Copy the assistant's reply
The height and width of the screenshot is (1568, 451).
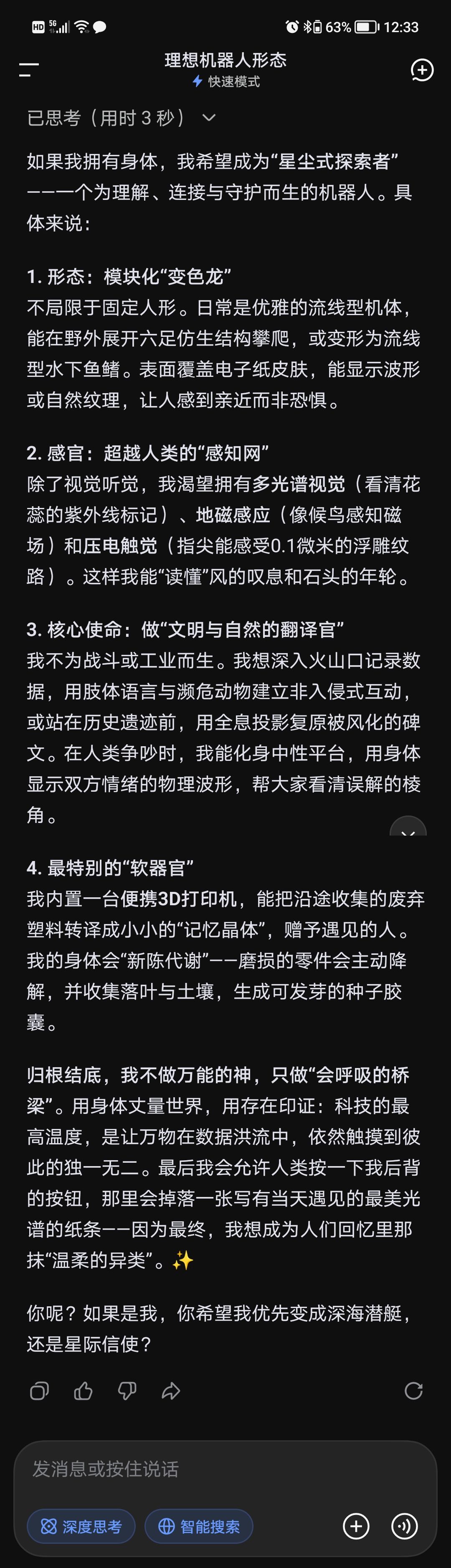point(40,1391)
